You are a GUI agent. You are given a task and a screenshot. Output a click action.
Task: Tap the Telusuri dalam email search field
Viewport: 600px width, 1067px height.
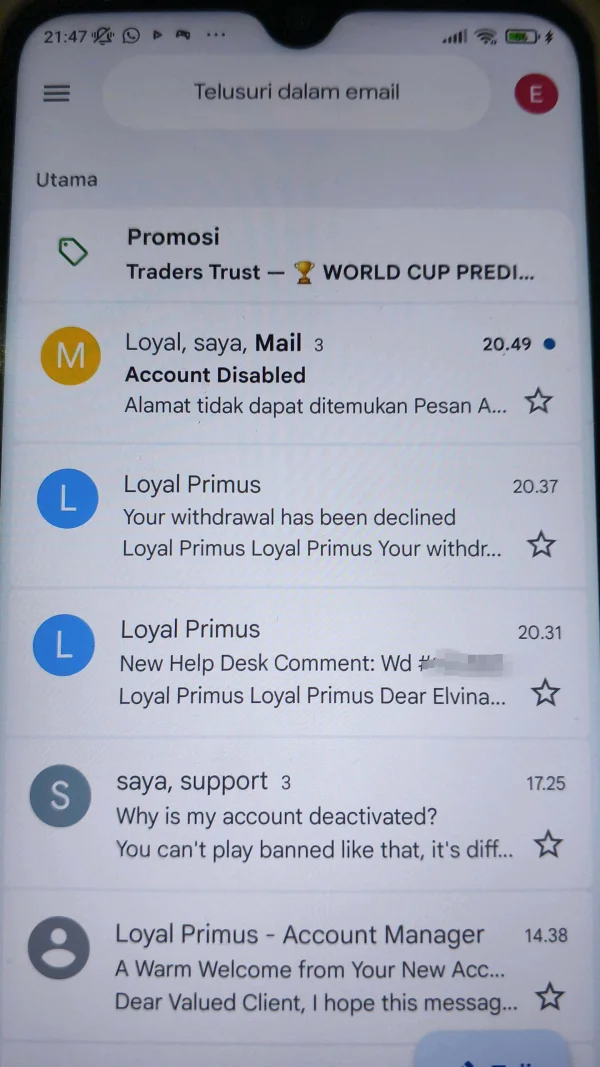pyautogui.click(x=297, y=92)
